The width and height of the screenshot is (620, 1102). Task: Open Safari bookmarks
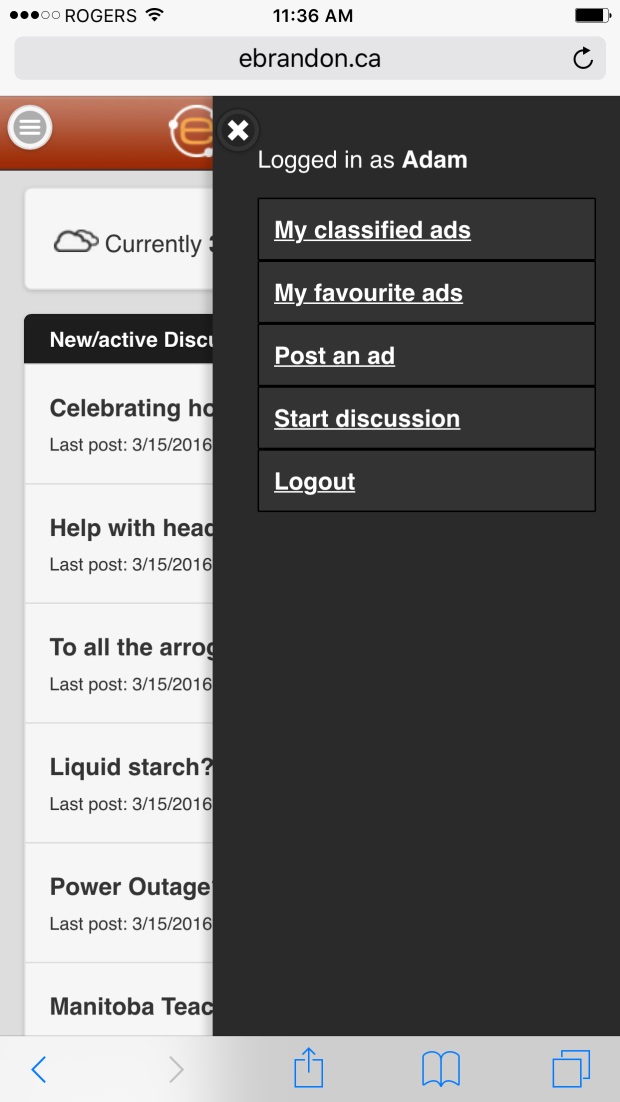click(x=440, y=1069)
